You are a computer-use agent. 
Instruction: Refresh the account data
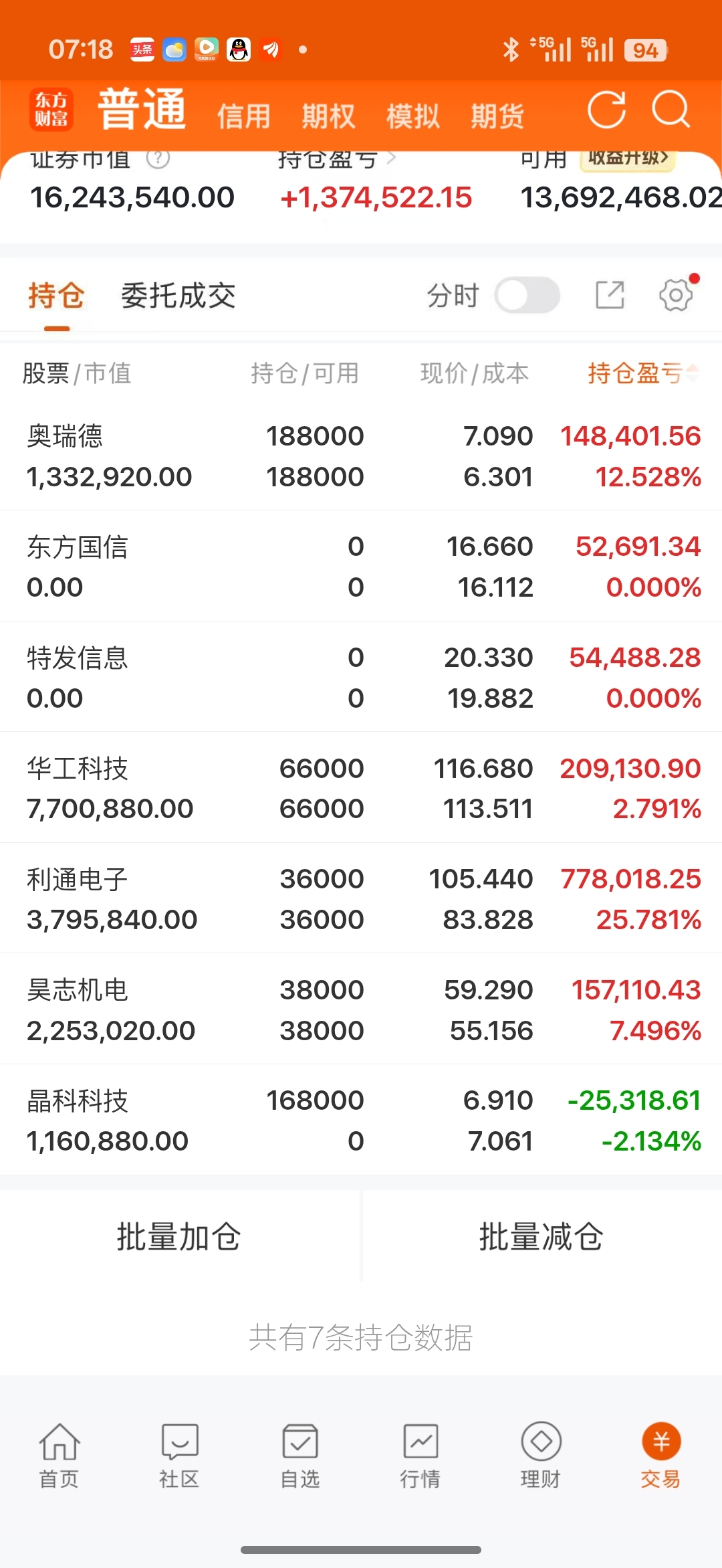click(606, 110)
